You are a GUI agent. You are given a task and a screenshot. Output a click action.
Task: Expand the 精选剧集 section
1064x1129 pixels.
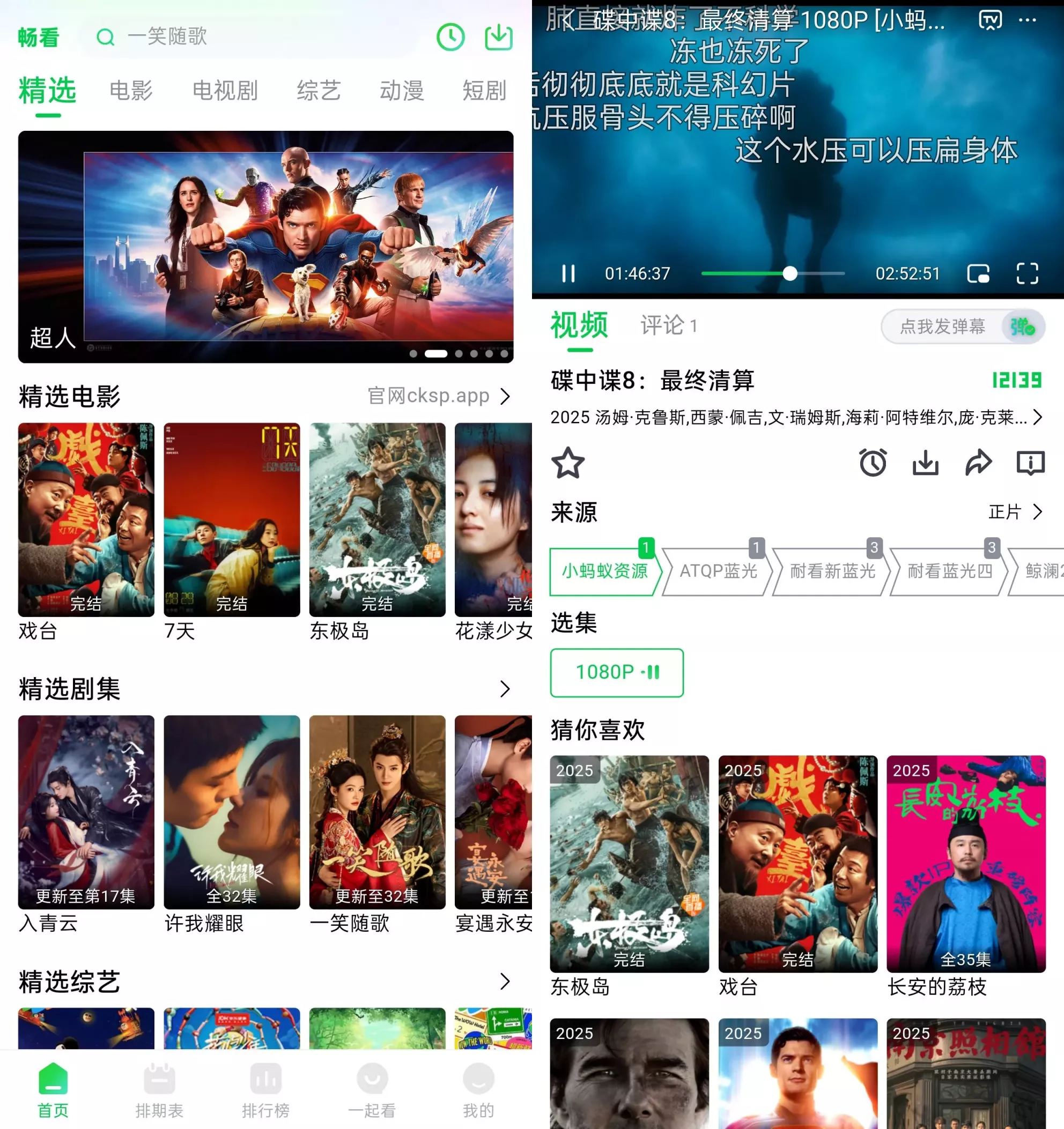point(505,689)
